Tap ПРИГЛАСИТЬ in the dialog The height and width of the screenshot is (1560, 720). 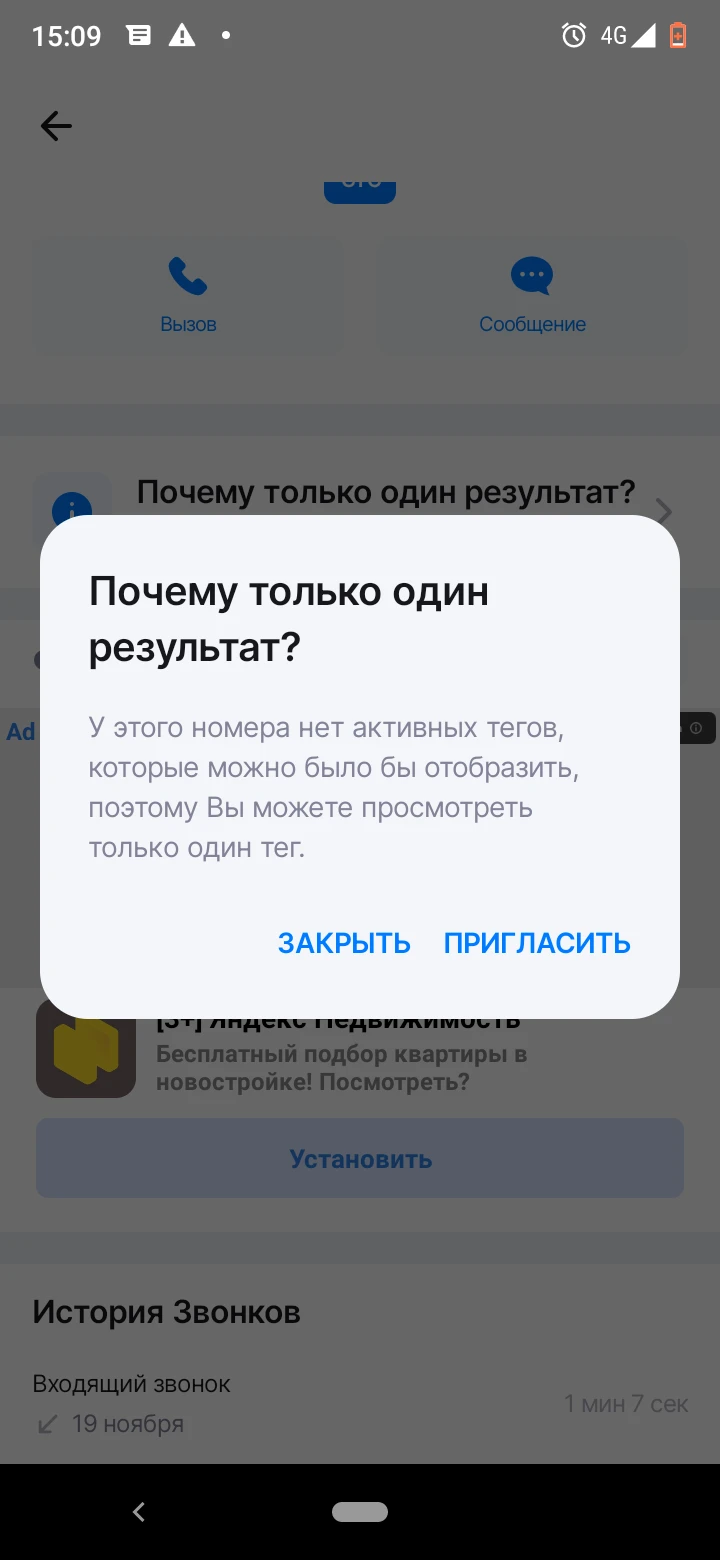coord(537,943)
